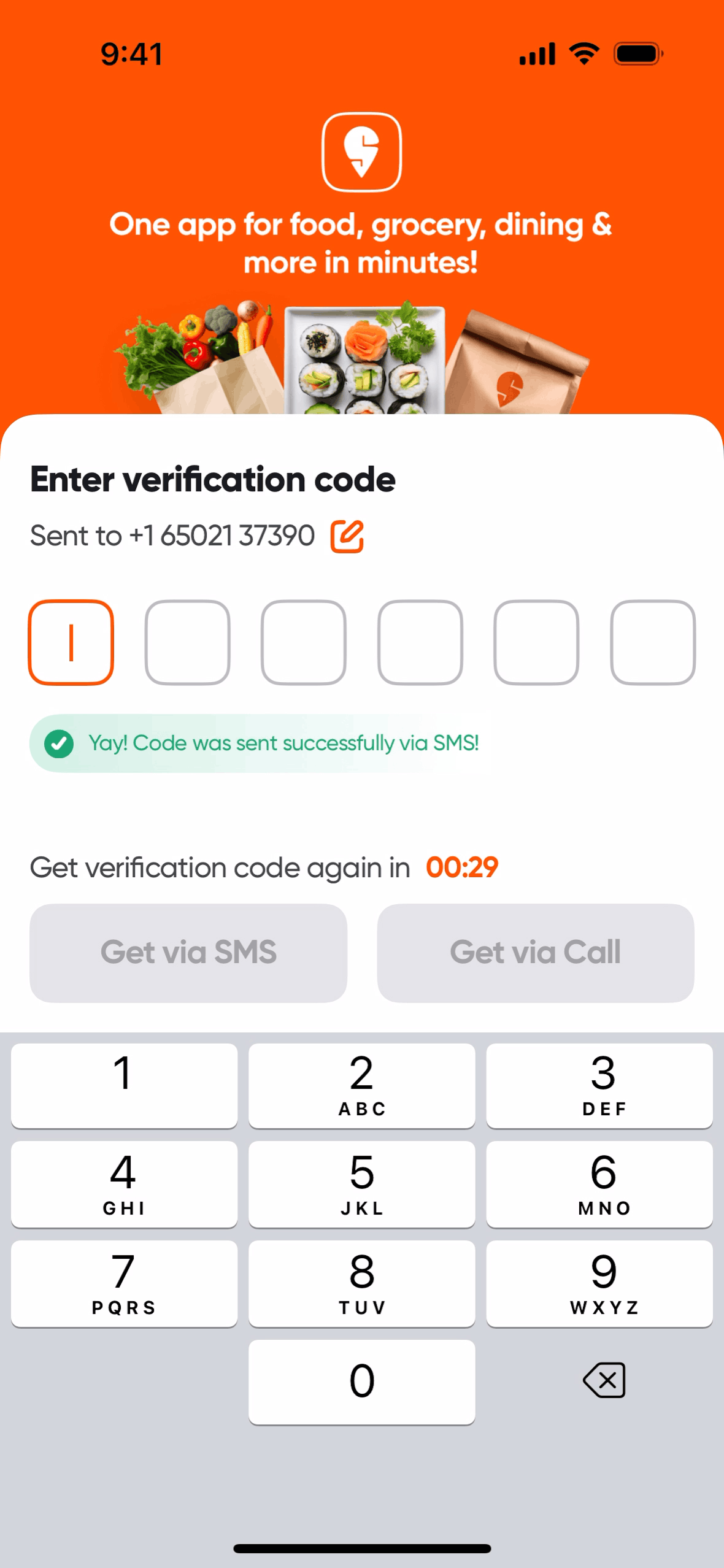
Task: Tap the 0 key on the keypad
Action: click(361, 1382)
